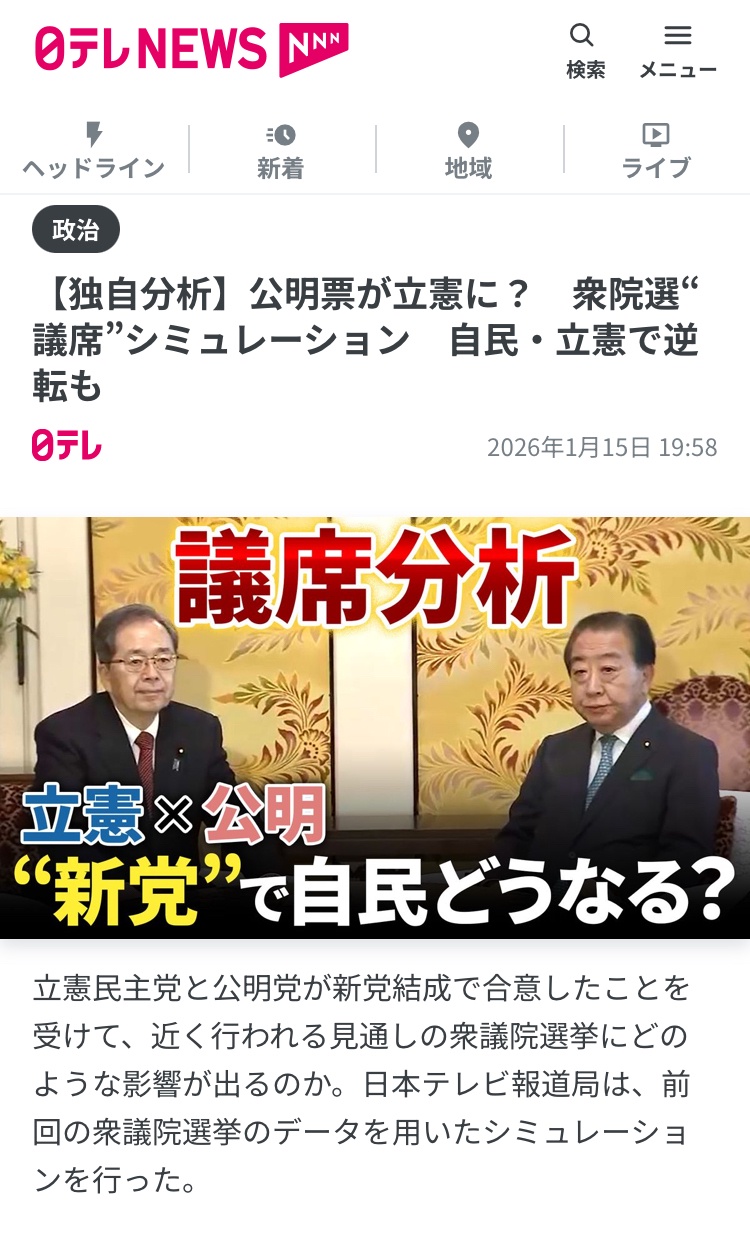The image size is (750, 1244).
Task: Go to the 日テレNEWS NNN home page
Action: [x=191, y=49]
